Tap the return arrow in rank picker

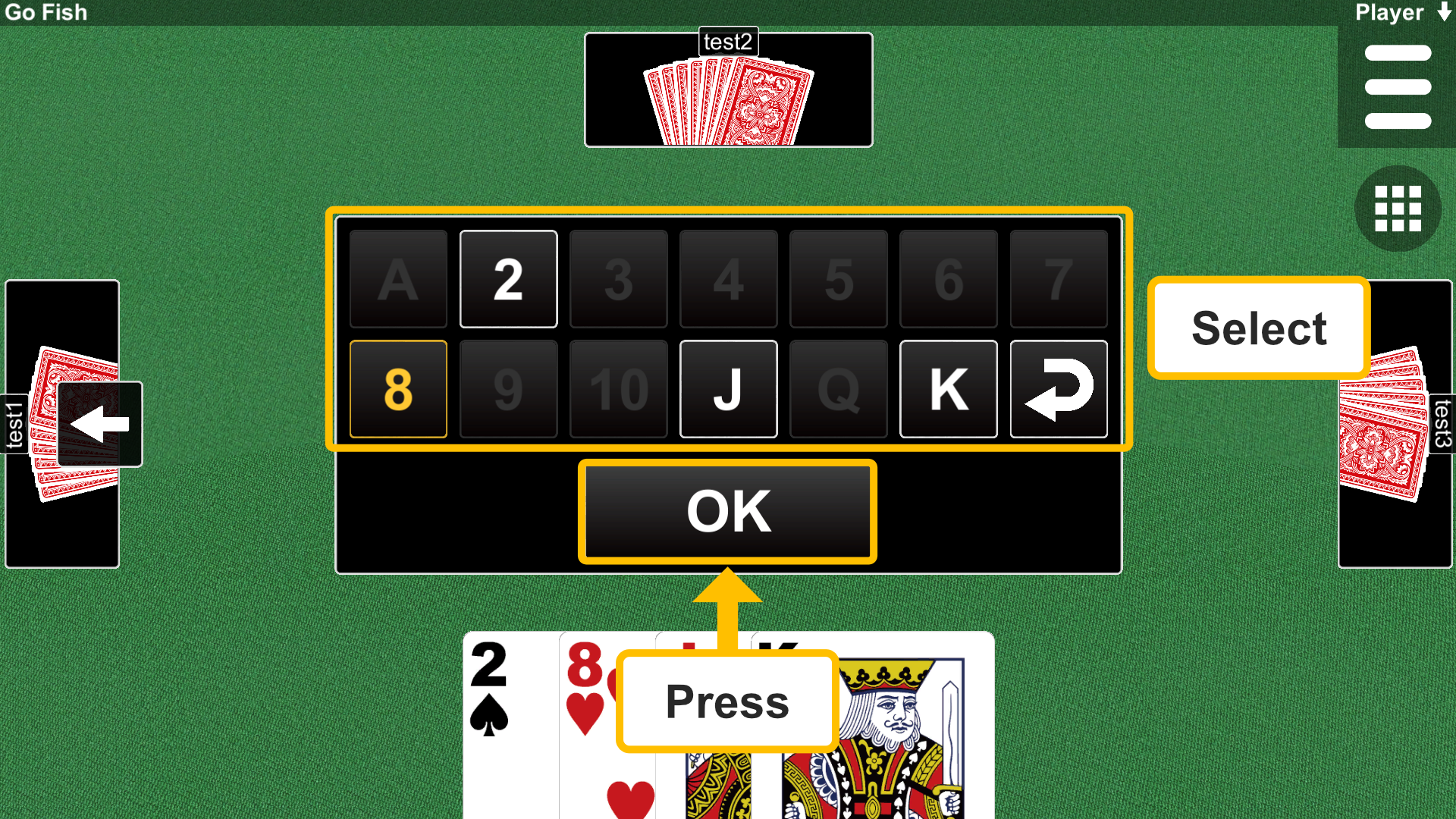coord(1058,389)
